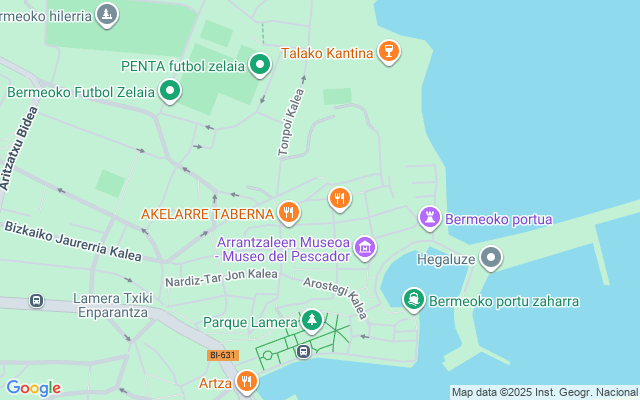Tap the Bermeoko Futbol Zelaia marker
This screenshot has height=400, width=640.
tap(170, 92)
